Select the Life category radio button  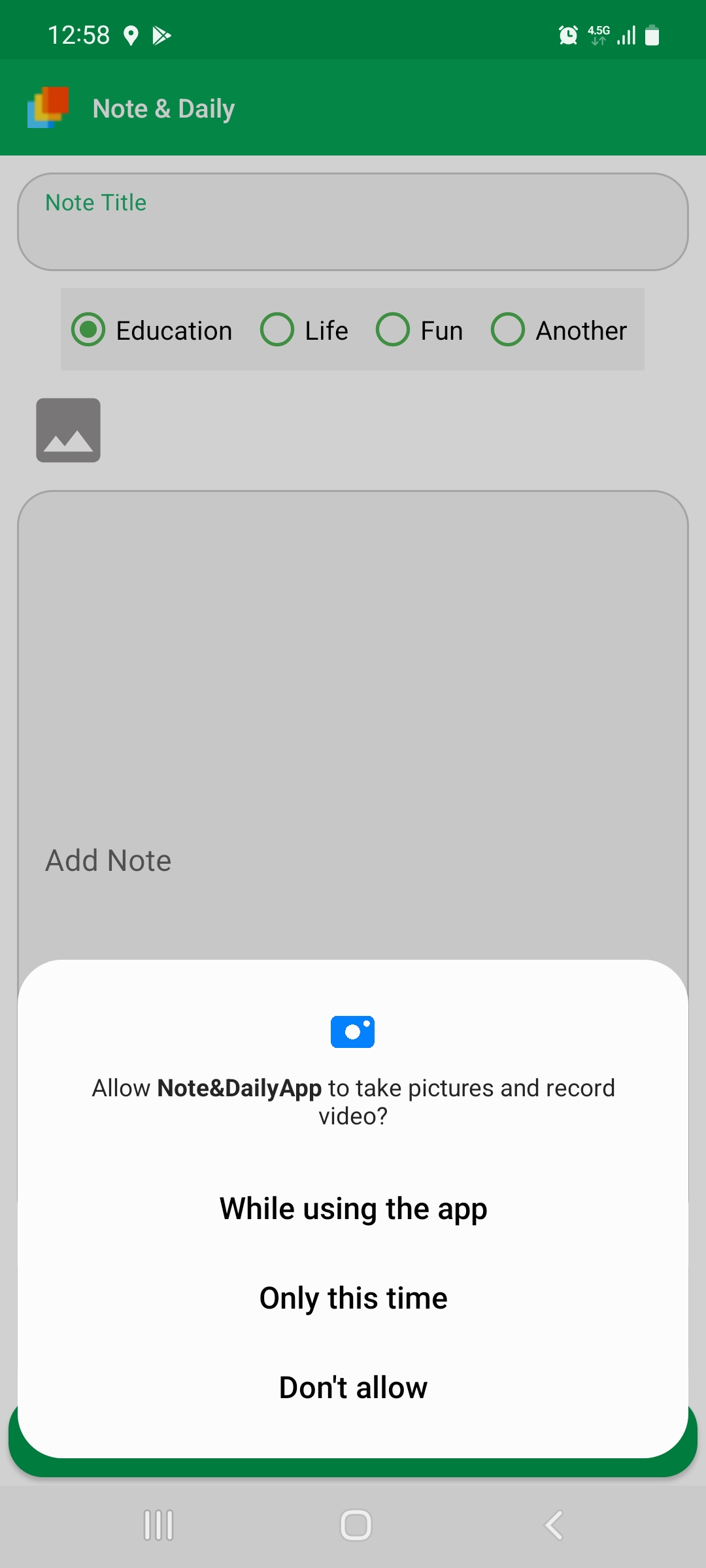coord(277,330)
